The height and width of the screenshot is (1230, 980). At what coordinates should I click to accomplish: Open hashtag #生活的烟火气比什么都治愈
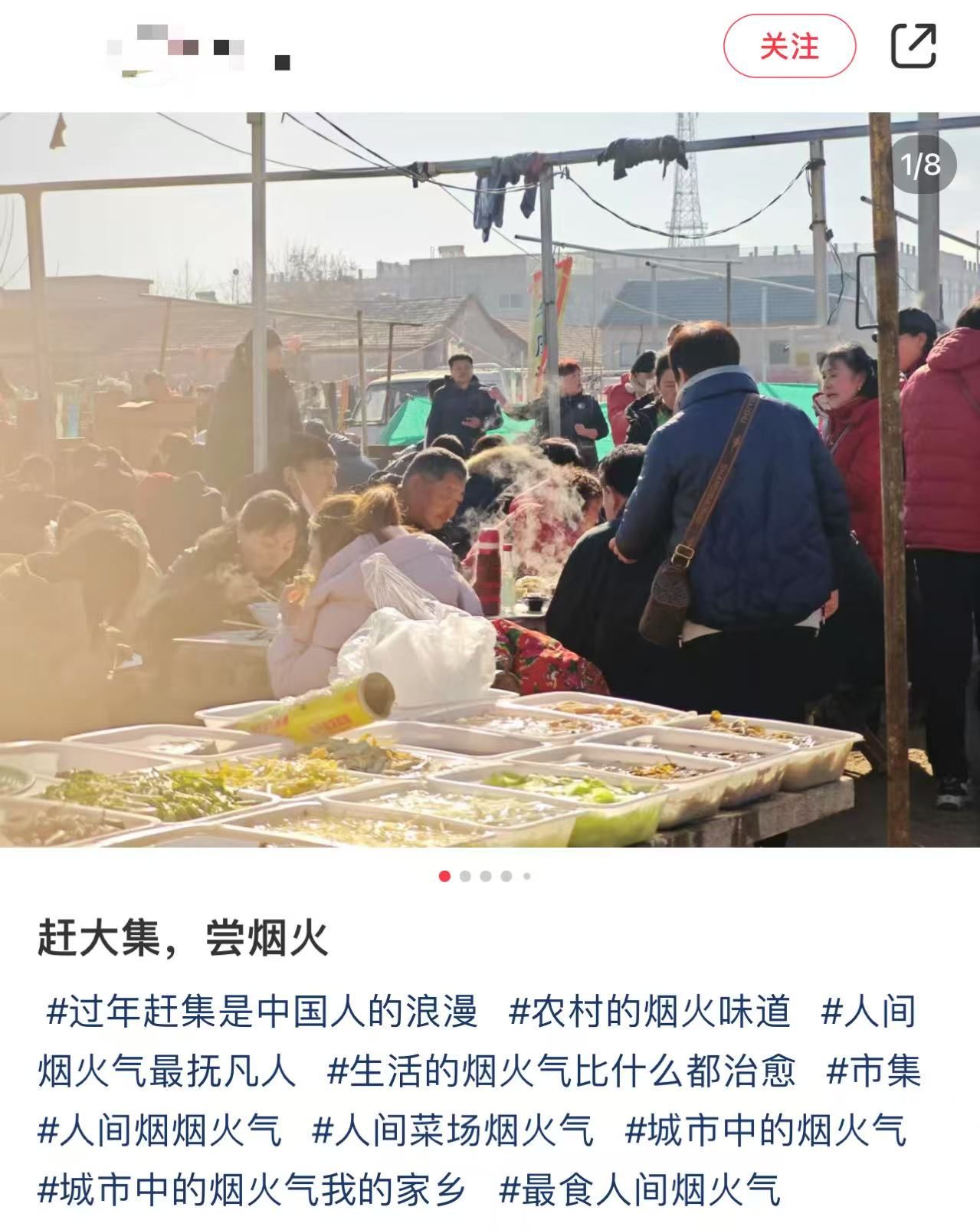561,1071
